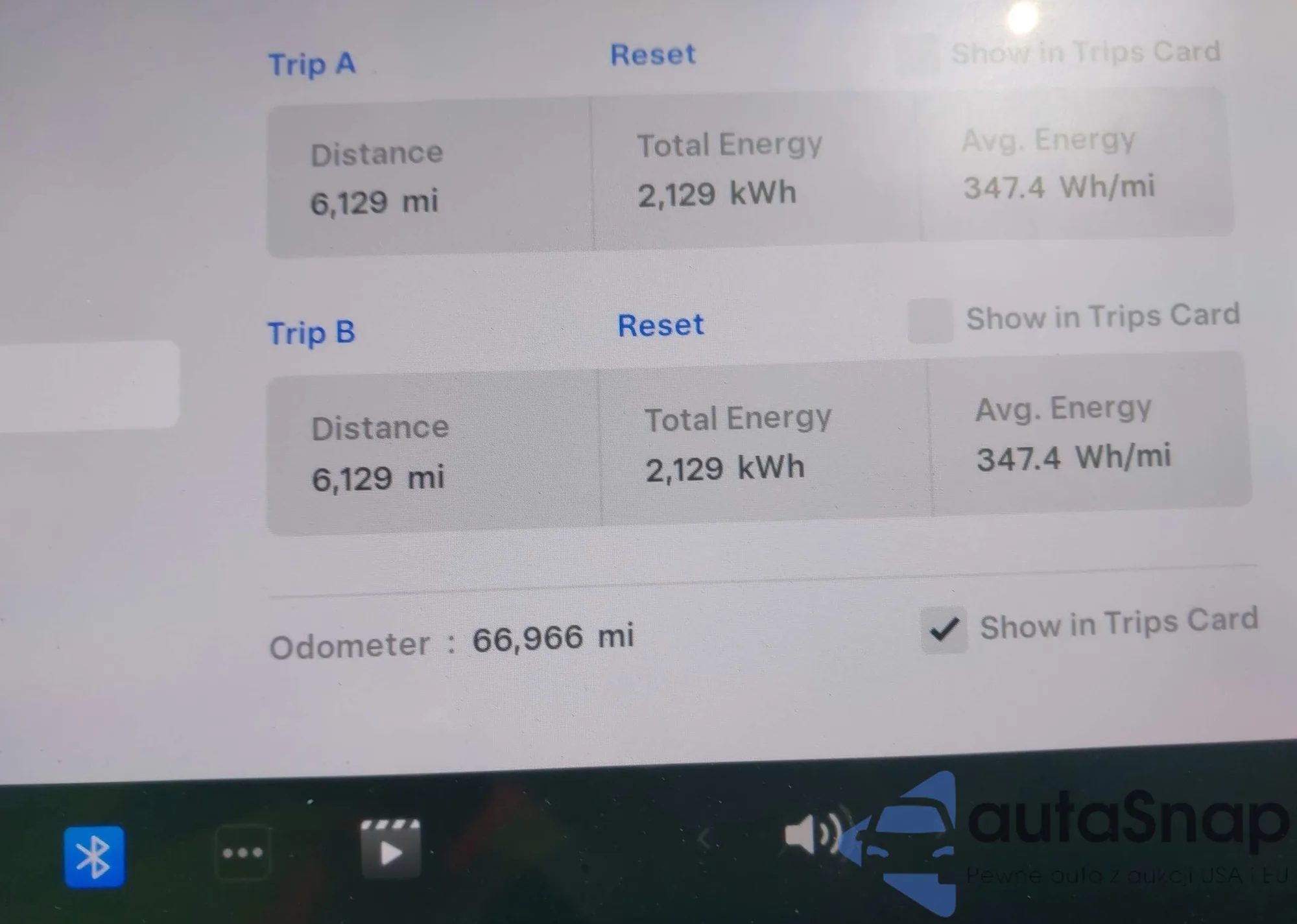Tap the volume speaker icon
This screenshot has width=1297, height=924.
pyautogui.click(x=812, y=834)
